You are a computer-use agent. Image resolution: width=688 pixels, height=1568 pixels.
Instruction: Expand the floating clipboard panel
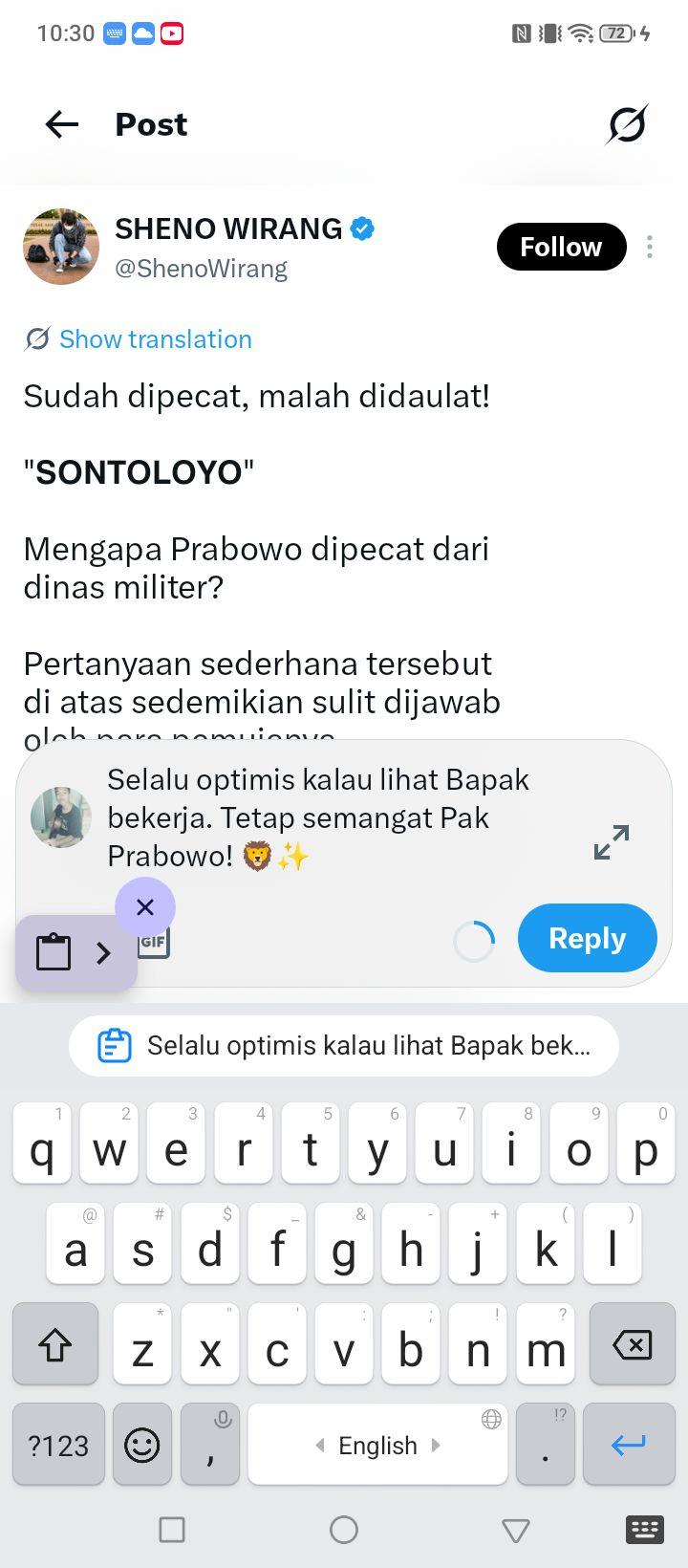tap(103, 952)
